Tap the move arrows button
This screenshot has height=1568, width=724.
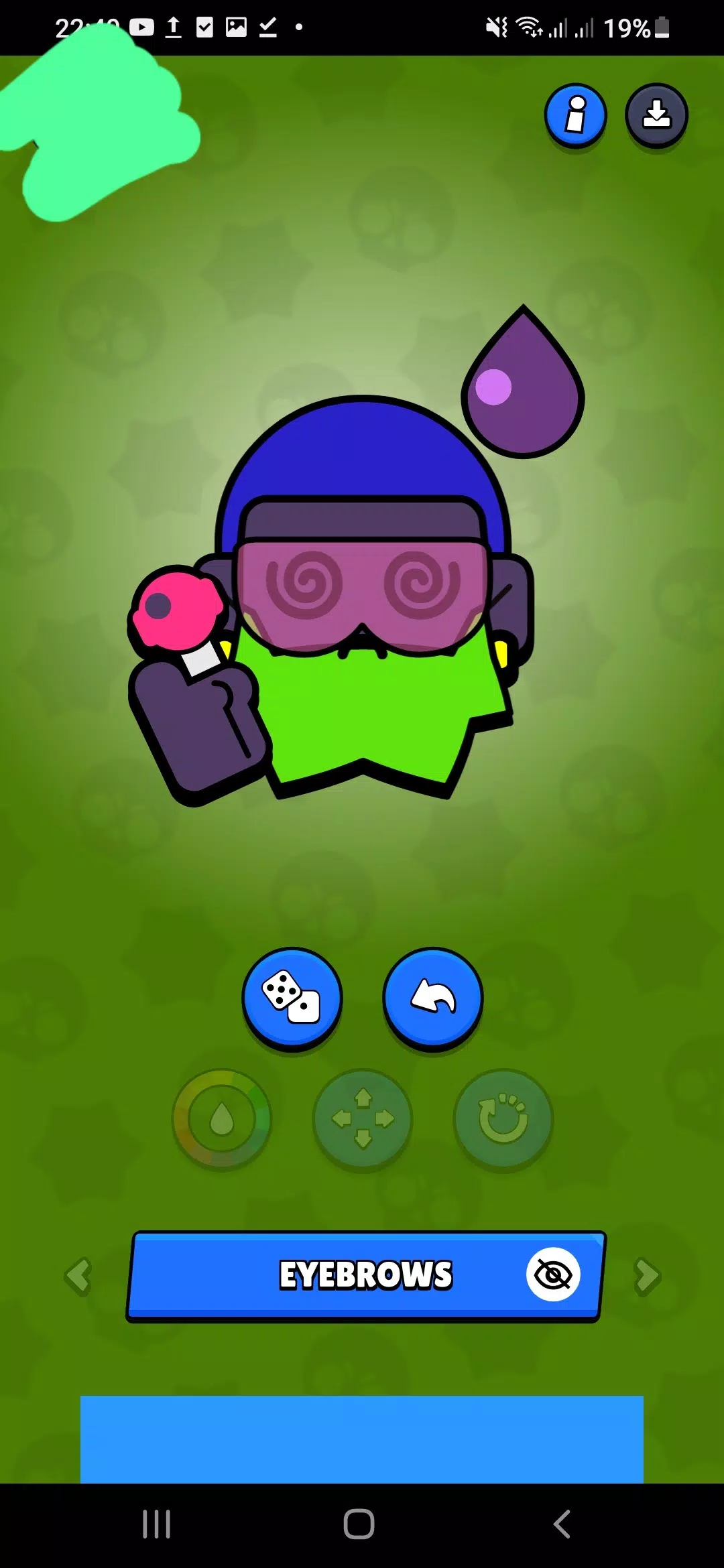[x=363, y=1118]
